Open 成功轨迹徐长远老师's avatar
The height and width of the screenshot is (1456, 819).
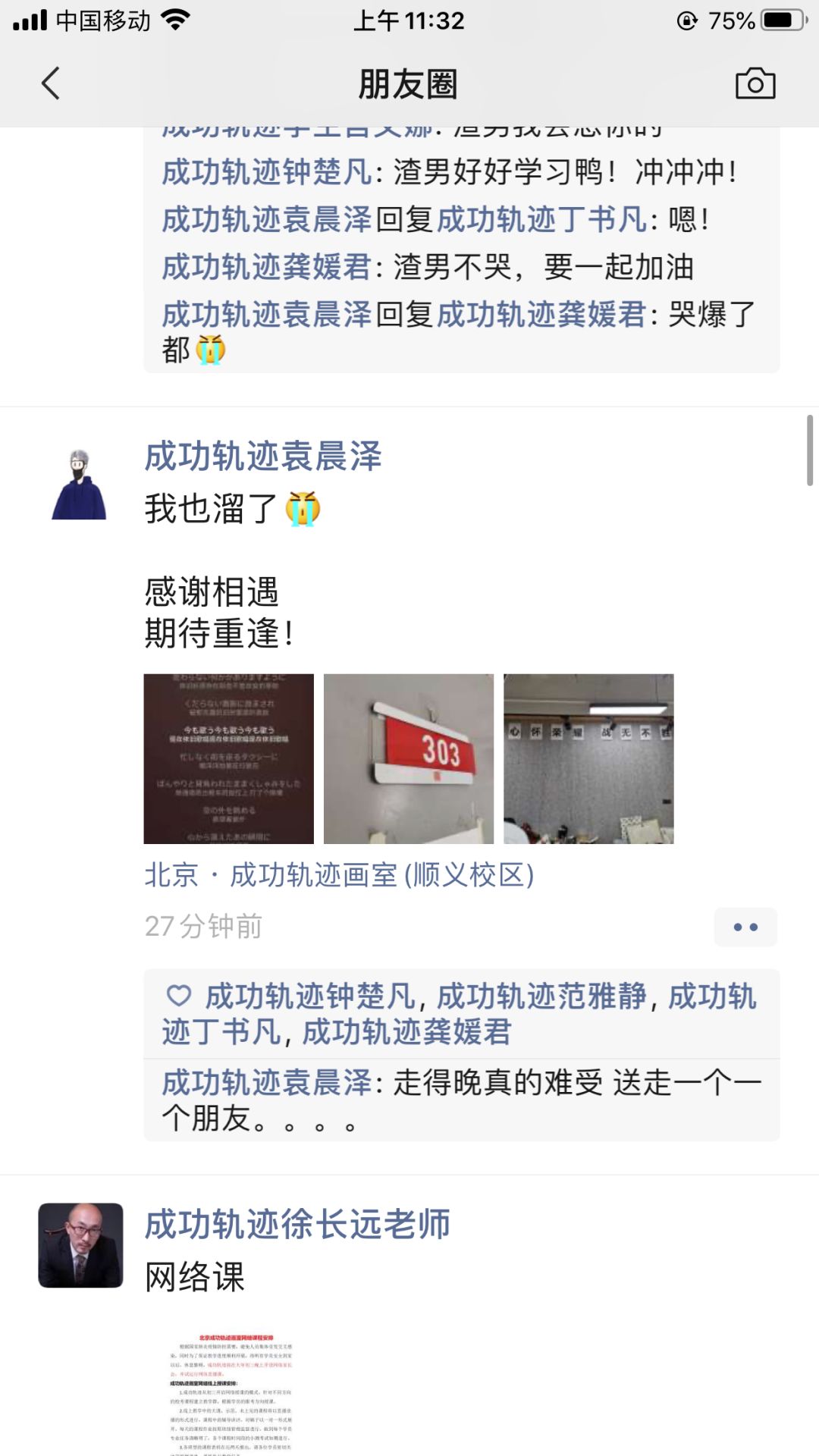(80, 1245)
